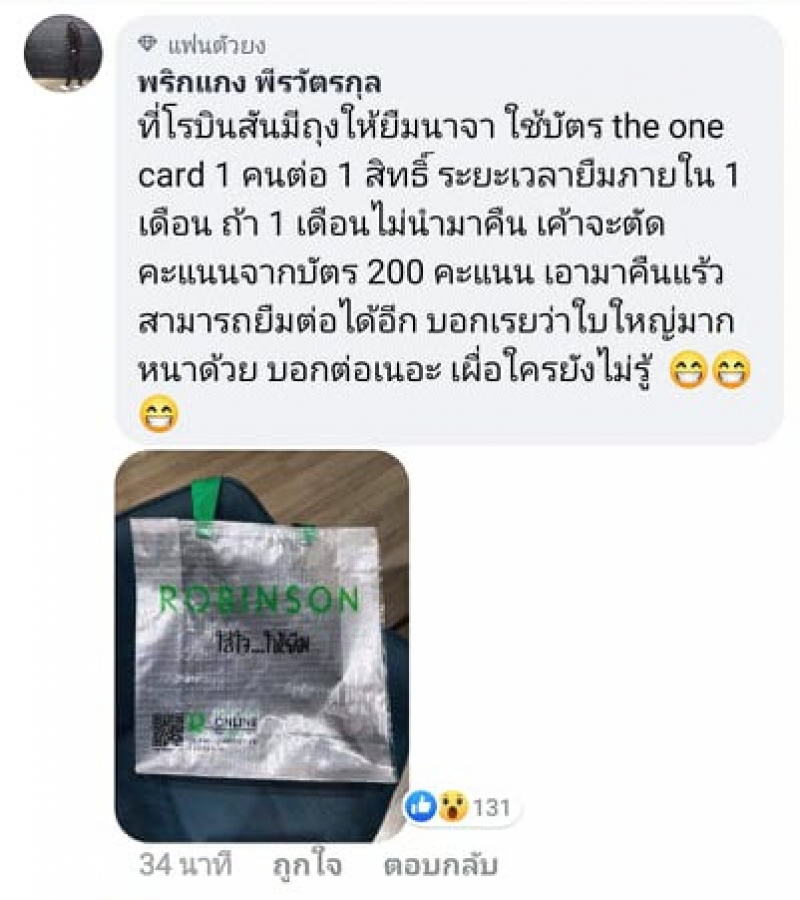View the attached Robinson bag photo
Screen dimensions: 800x900
262,645
